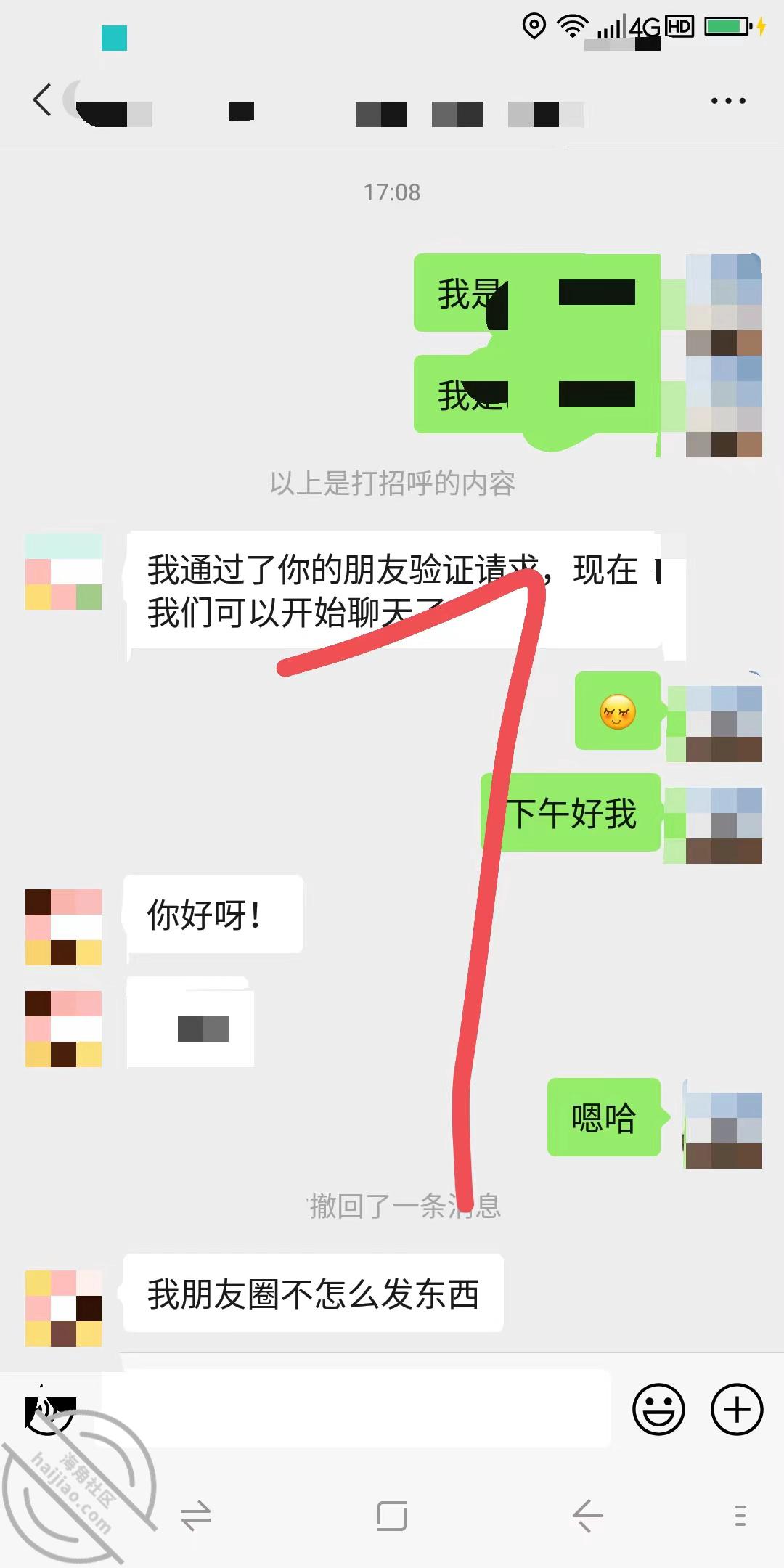Open the plus attachment menu
784x1568 pixels.
(x=736, y=1409)
